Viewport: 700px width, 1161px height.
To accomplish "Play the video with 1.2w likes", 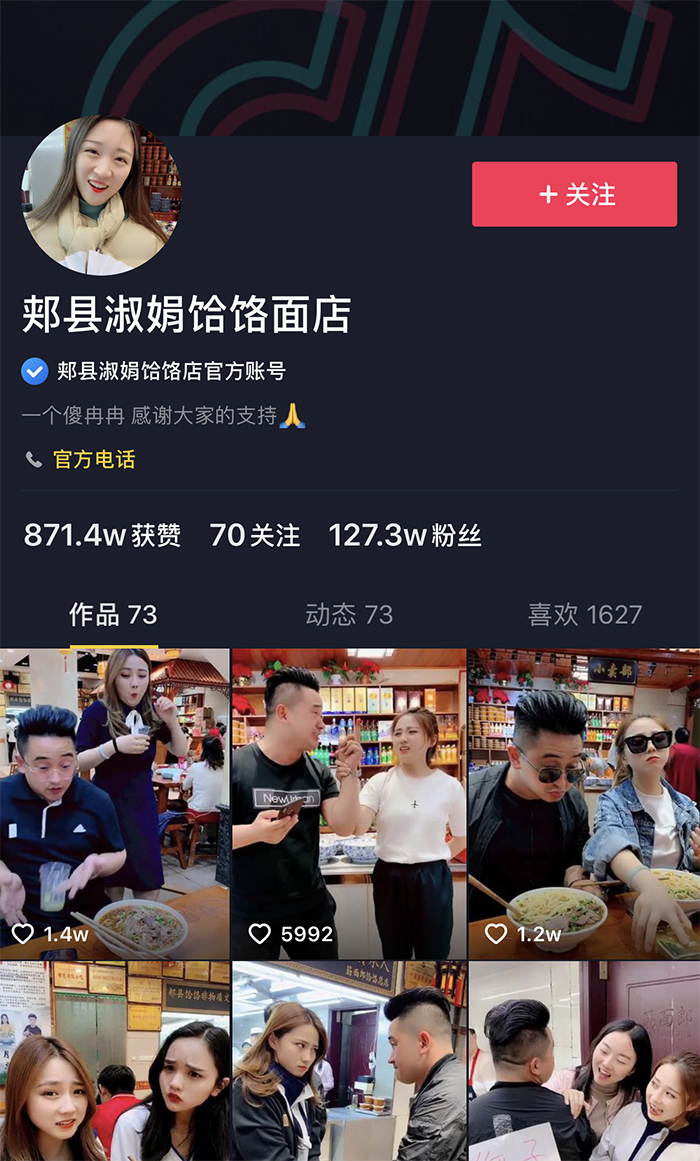I will tap(584, 800).
